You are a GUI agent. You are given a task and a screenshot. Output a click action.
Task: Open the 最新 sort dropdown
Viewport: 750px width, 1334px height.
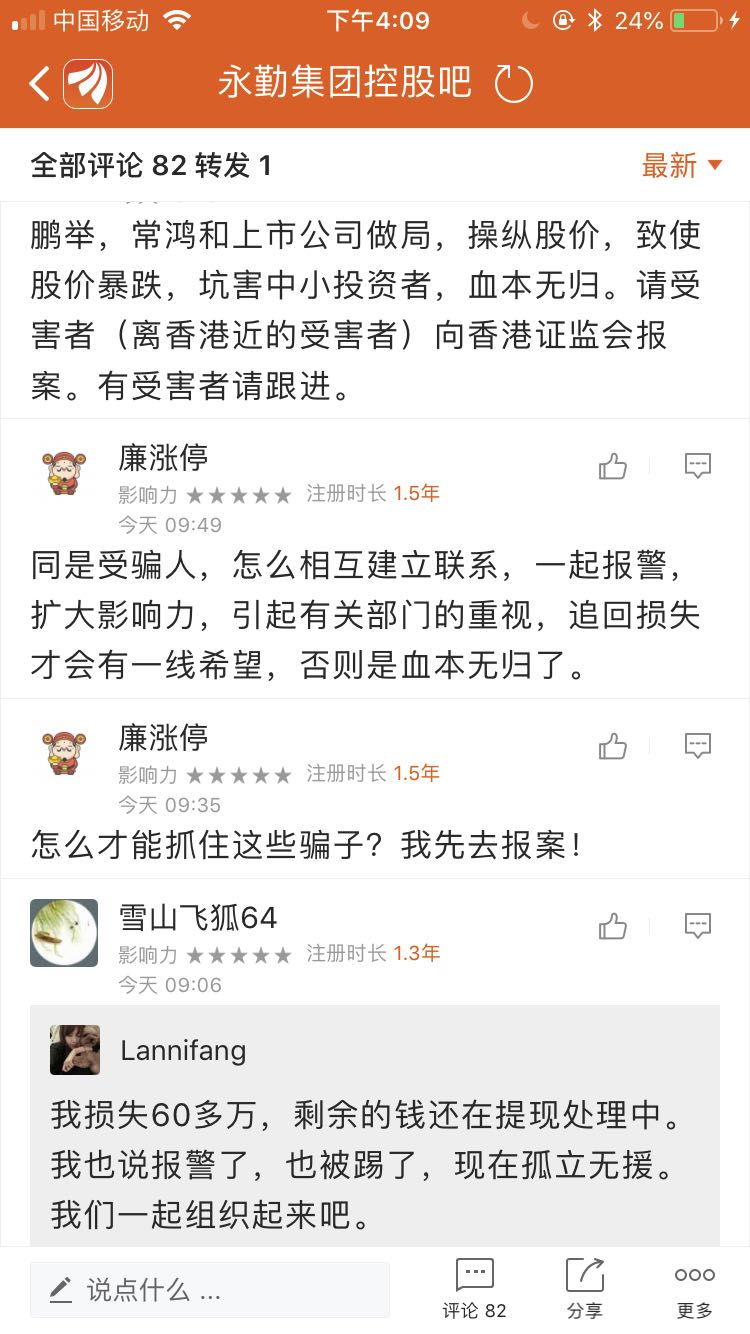[682, 165]
